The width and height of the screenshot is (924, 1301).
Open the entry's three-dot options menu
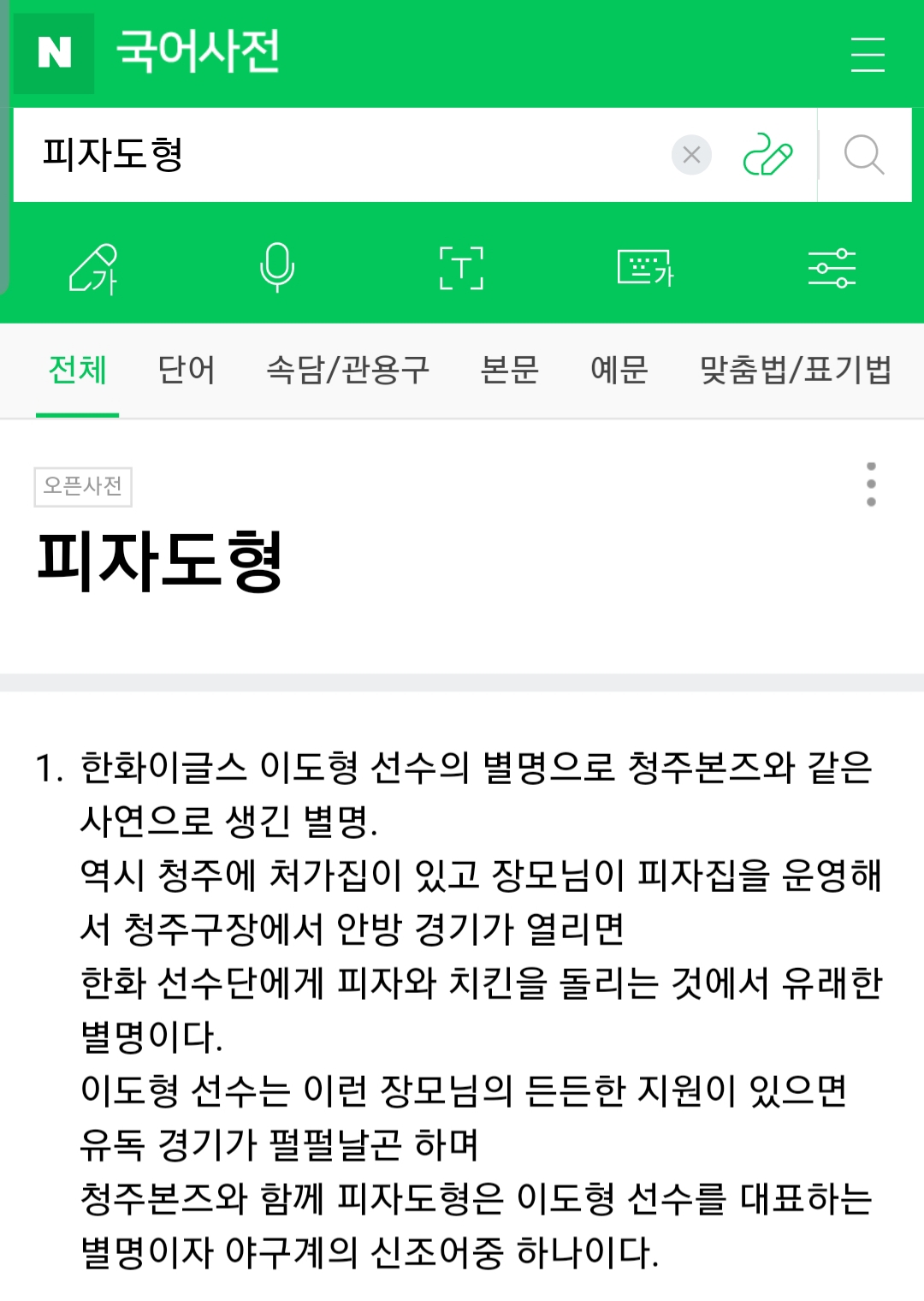pyautogui.click(x=871, y=484)
